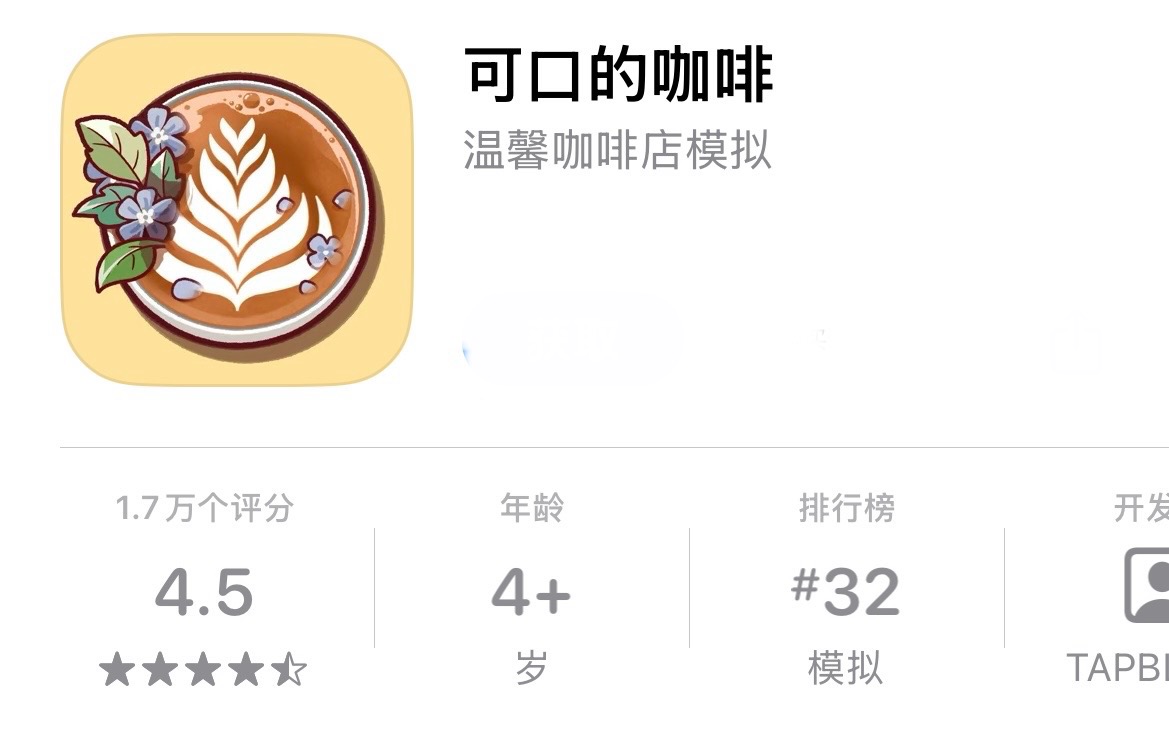Image resolution: width=1169 pixels, height=733 pixels.
Task: Open the 年龄 4+ rating details
Action: [531, 590]
